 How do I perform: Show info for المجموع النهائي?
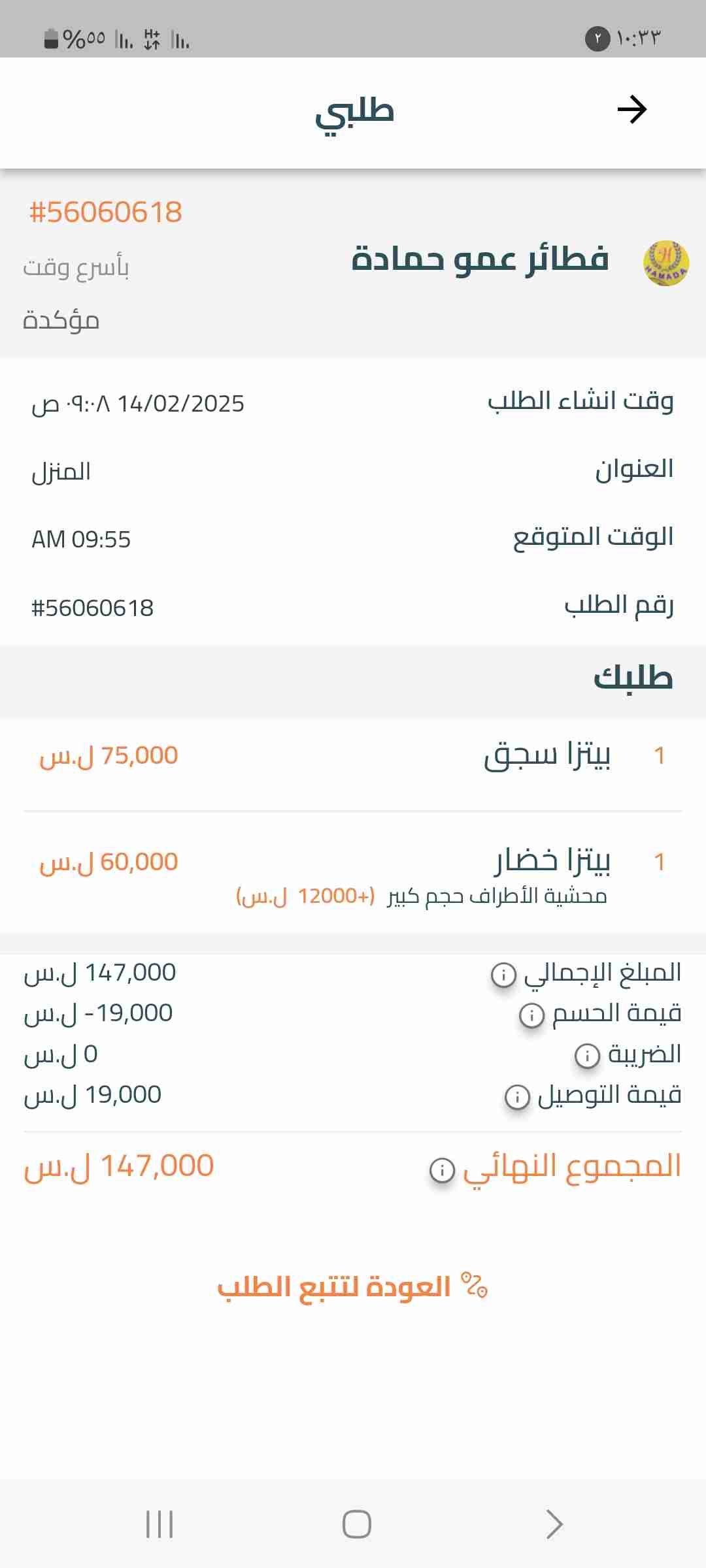(x=442, y=1169)
